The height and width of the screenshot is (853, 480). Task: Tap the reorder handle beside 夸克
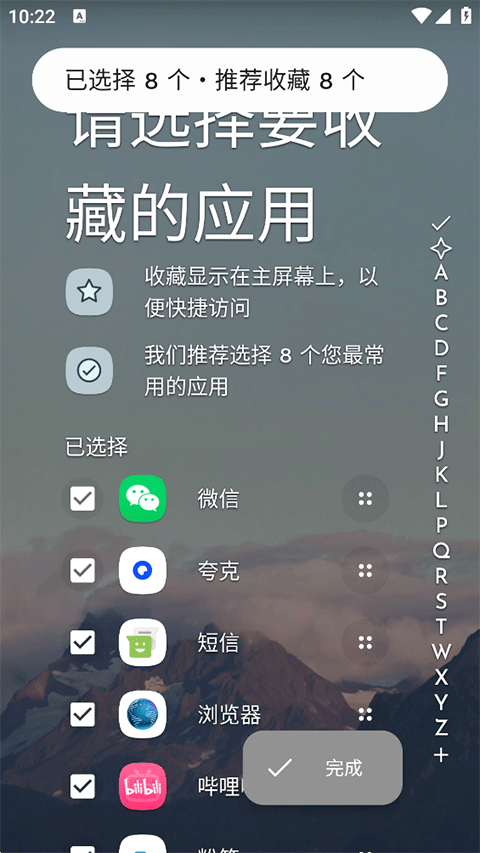(365, 570)
